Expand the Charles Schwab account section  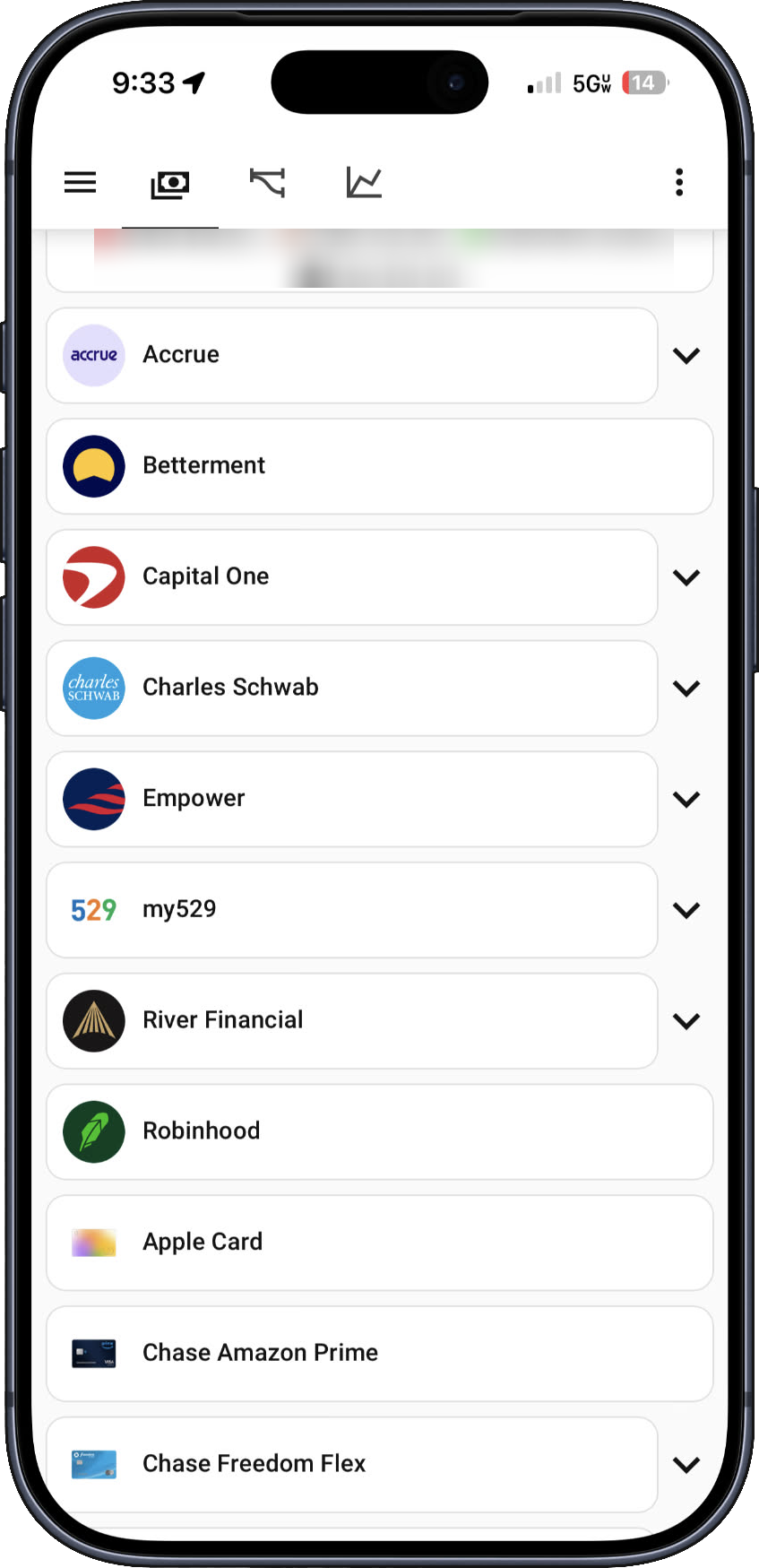pyautogui.click(x=687, y=688)
